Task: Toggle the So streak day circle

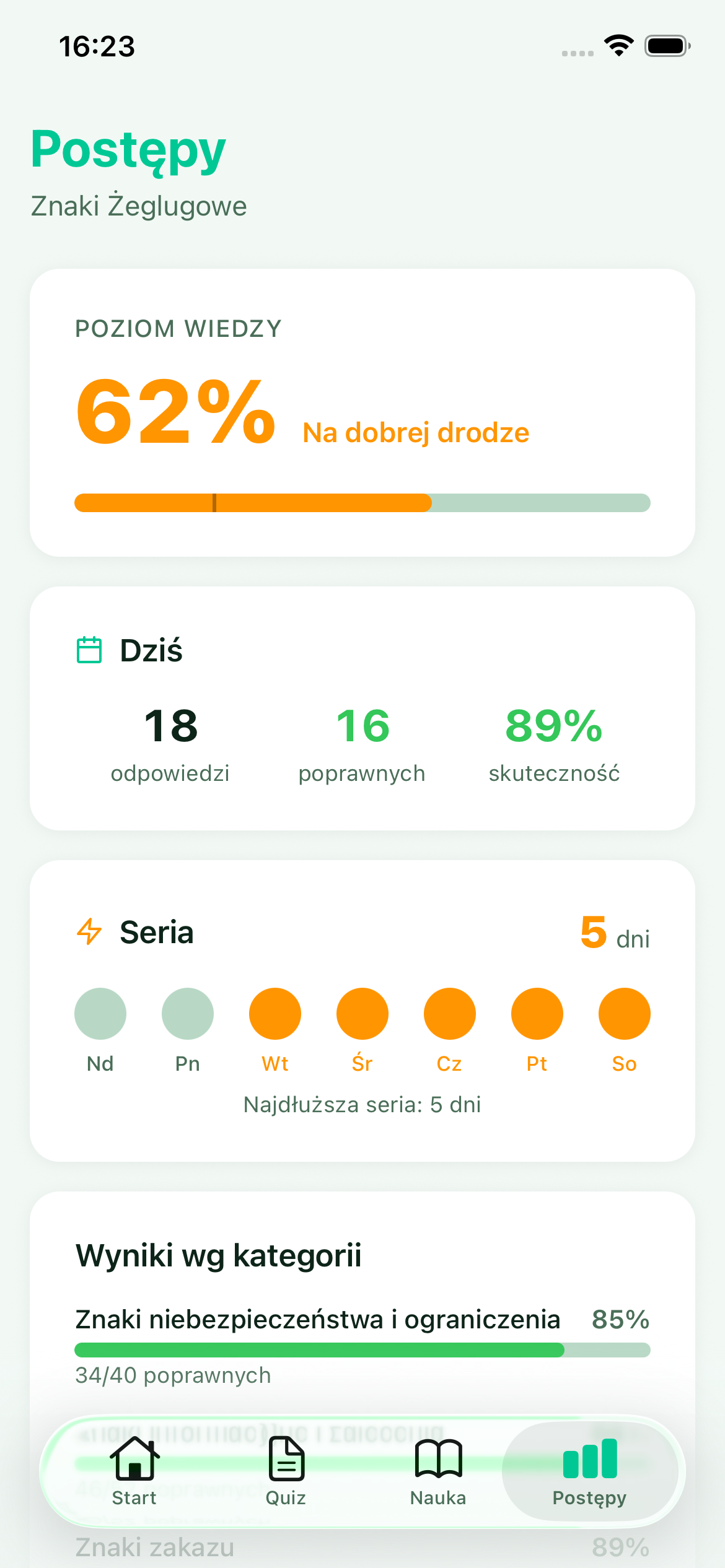Action: 624,1014
